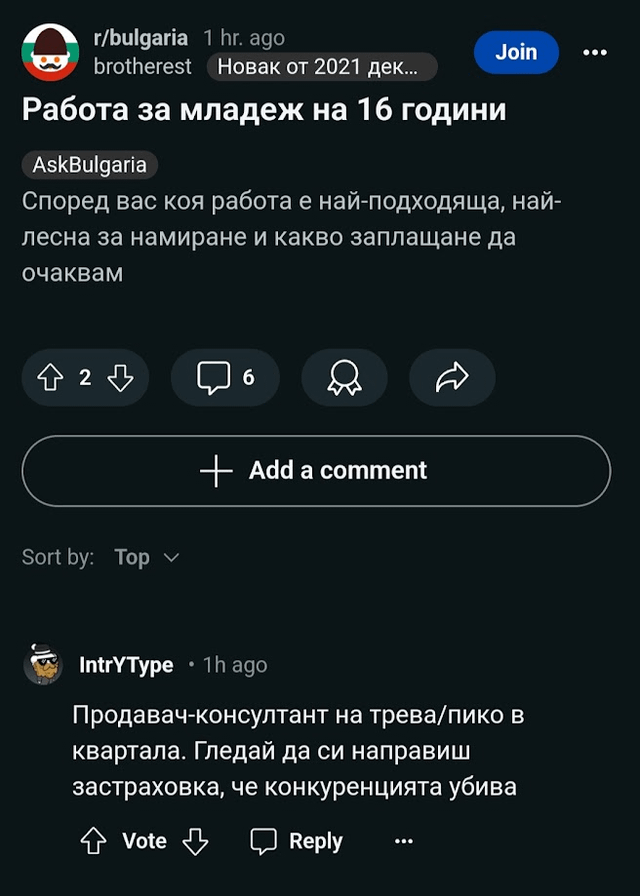Give an award to this post

point(344,377)
